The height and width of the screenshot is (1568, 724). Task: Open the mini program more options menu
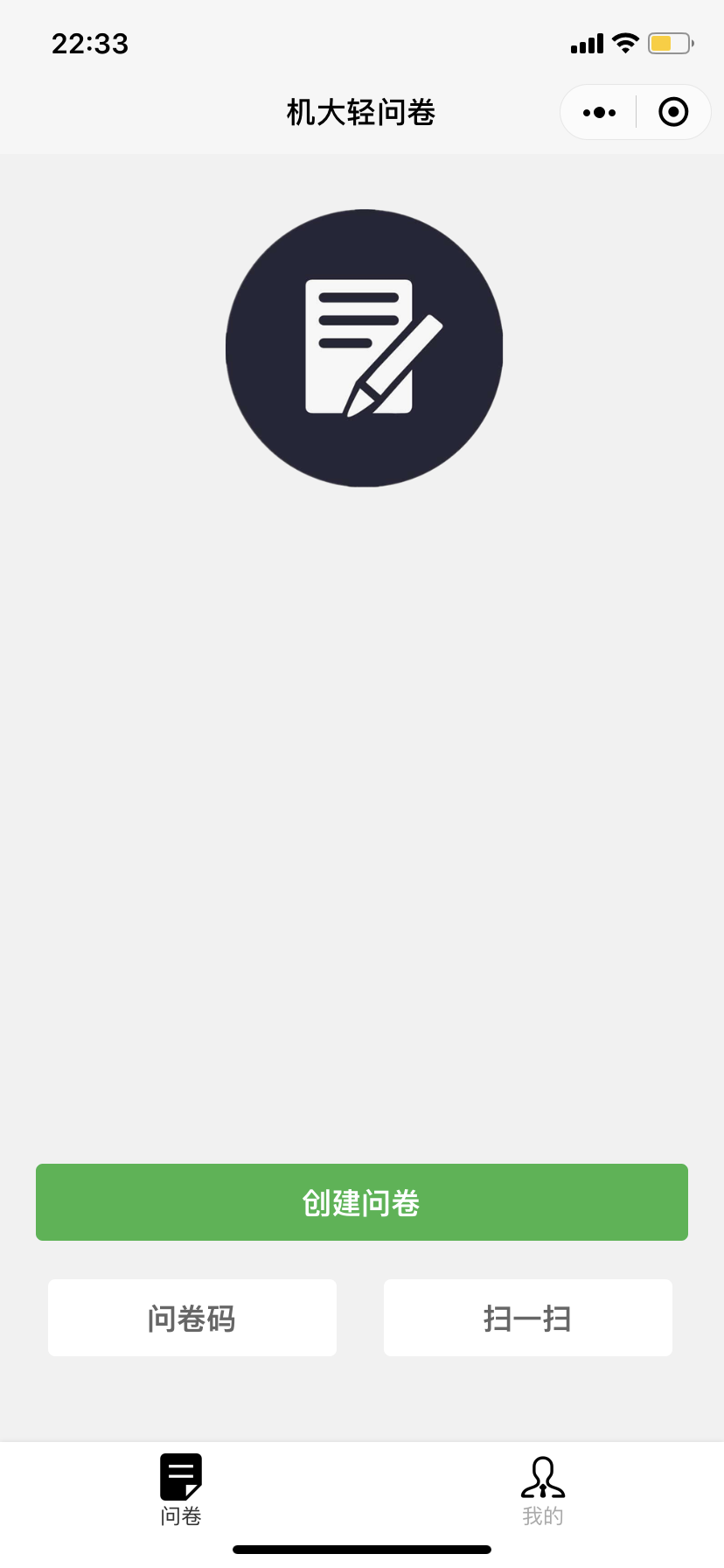coord(599,112)
